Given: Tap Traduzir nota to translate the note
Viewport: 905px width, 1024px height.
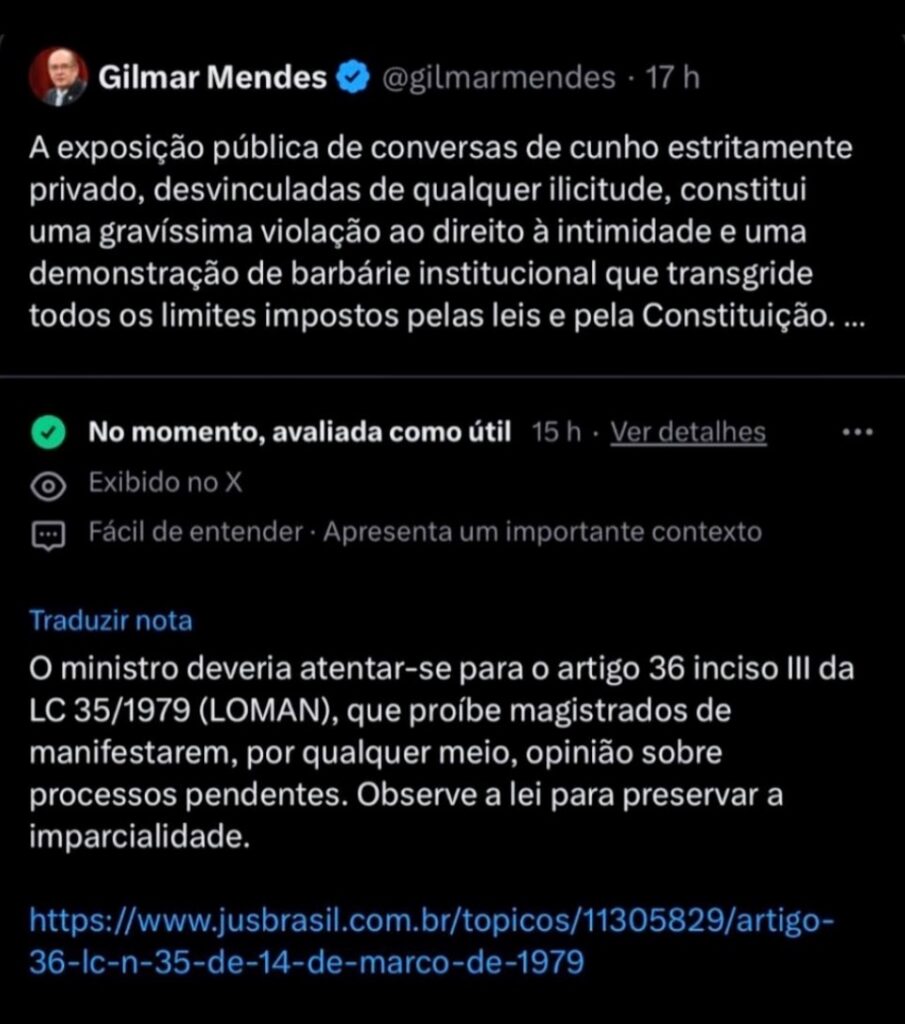Looking at the screenshot, I should [x=111, y=620].
